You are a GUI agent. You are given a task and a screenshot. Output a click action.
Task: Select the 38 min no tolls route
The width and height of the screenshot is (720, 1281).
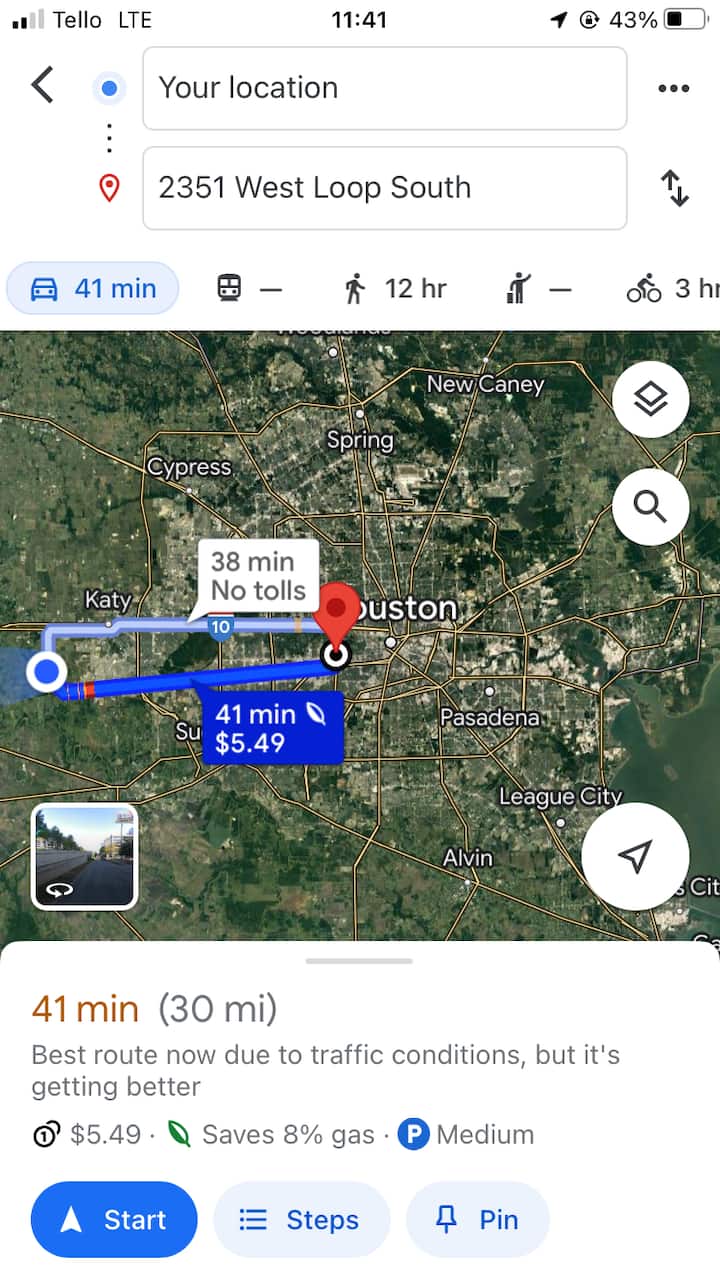[x=258, y=576]
